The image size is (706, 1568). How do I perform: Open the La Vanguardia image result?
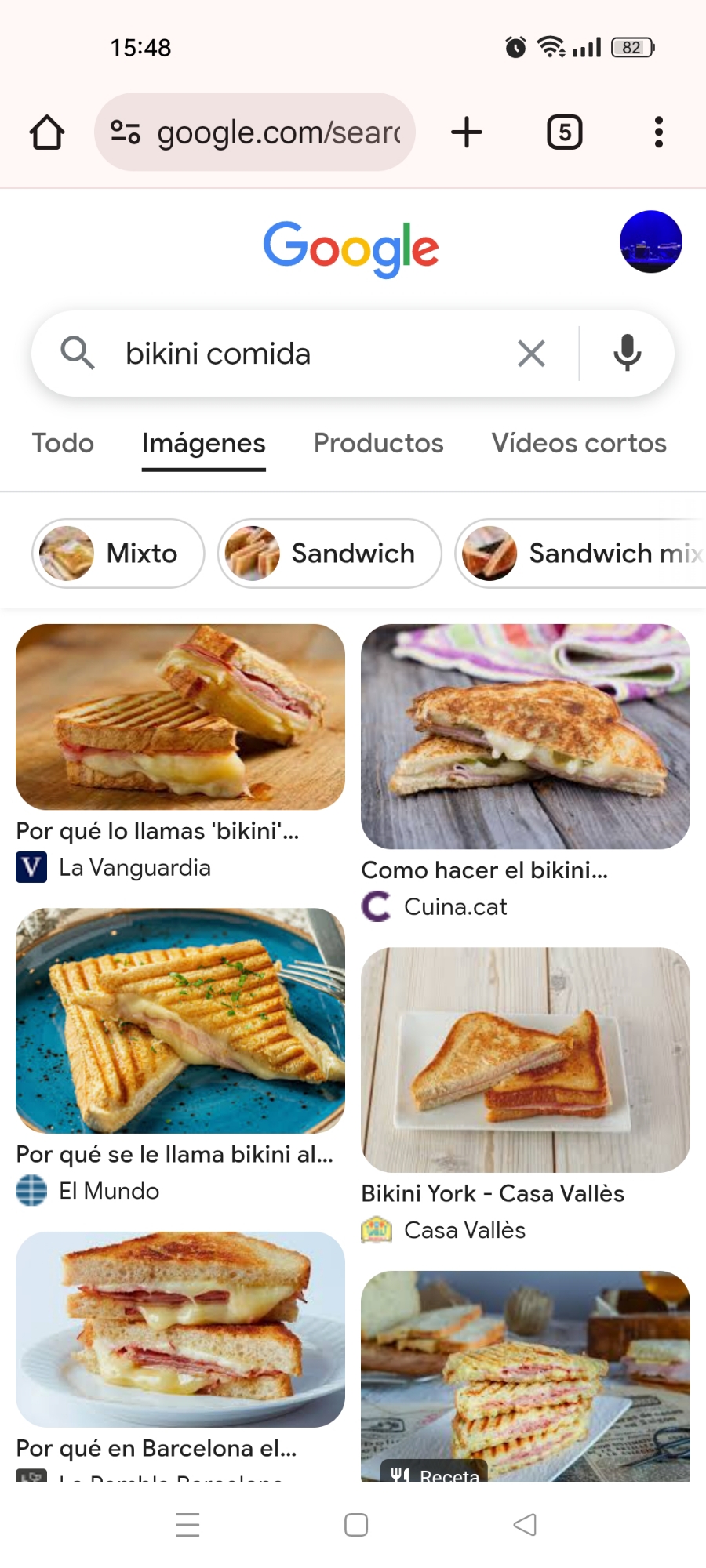click(x=180, y=717)
